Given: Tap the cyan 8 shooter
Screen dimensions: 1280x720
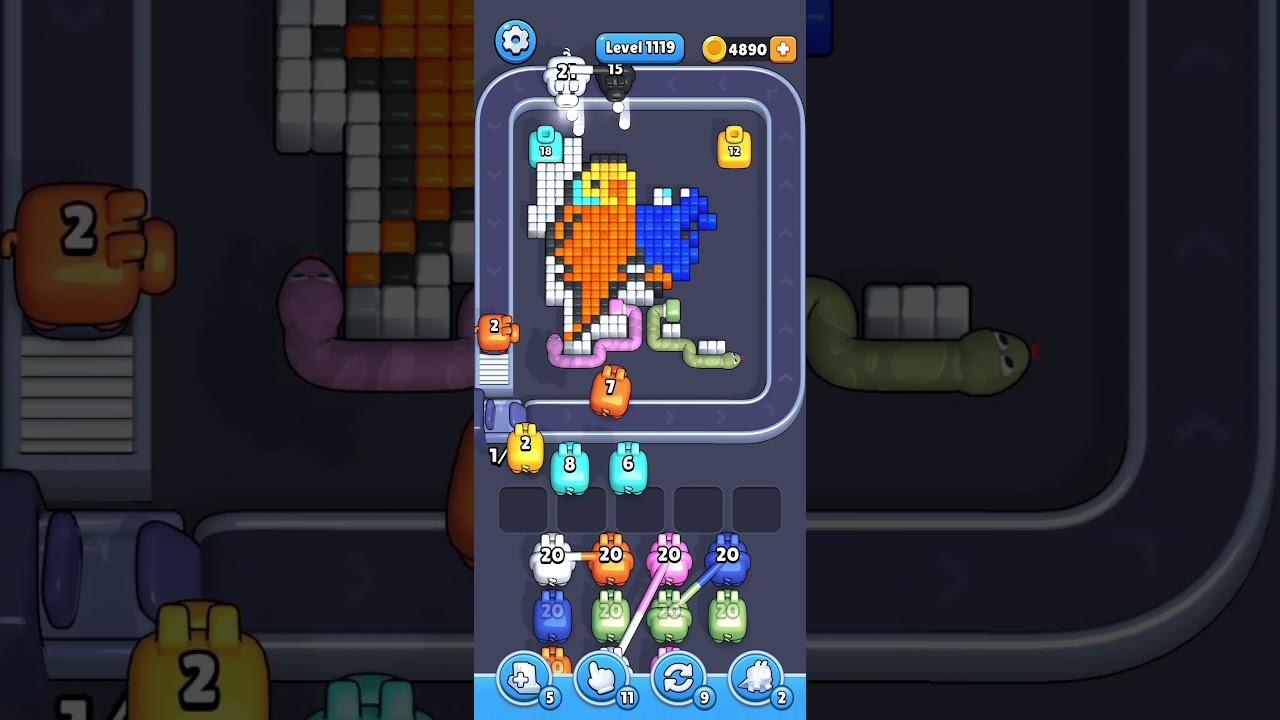Looking at the screenshot, I should (x=570, y=468).
